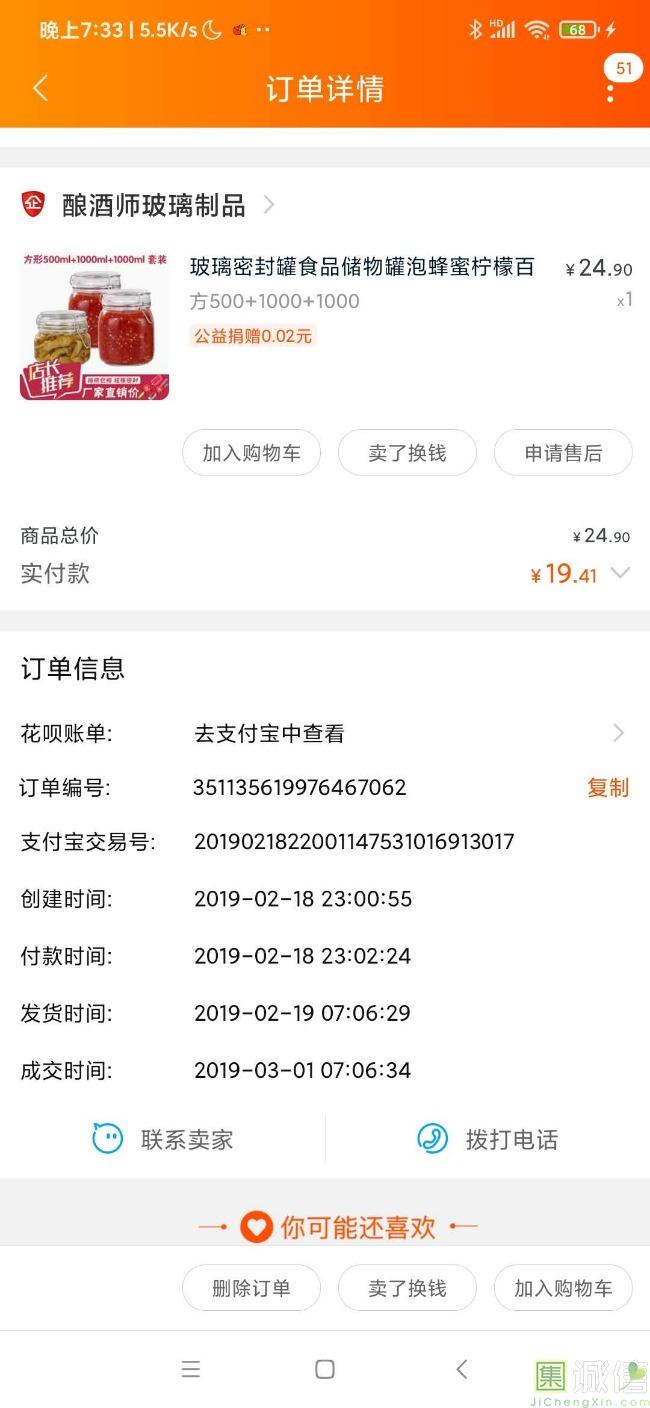Request after-sales via 申请售后
The height and width of the screenshot is (1408, 650).
click(x=563, y=453)
